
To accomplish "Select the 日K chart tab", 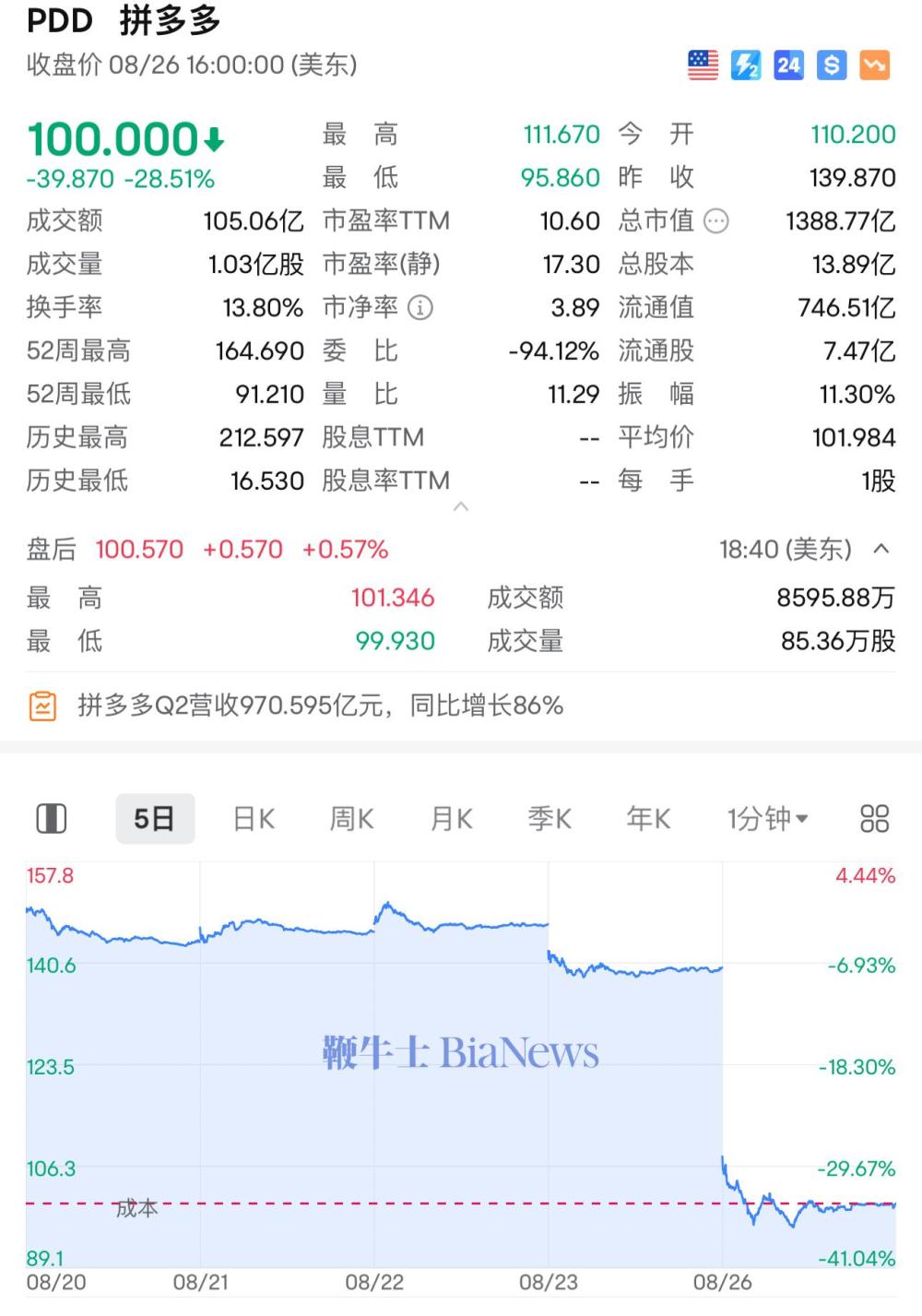I will pyautogui.click(x=254, y=819).
